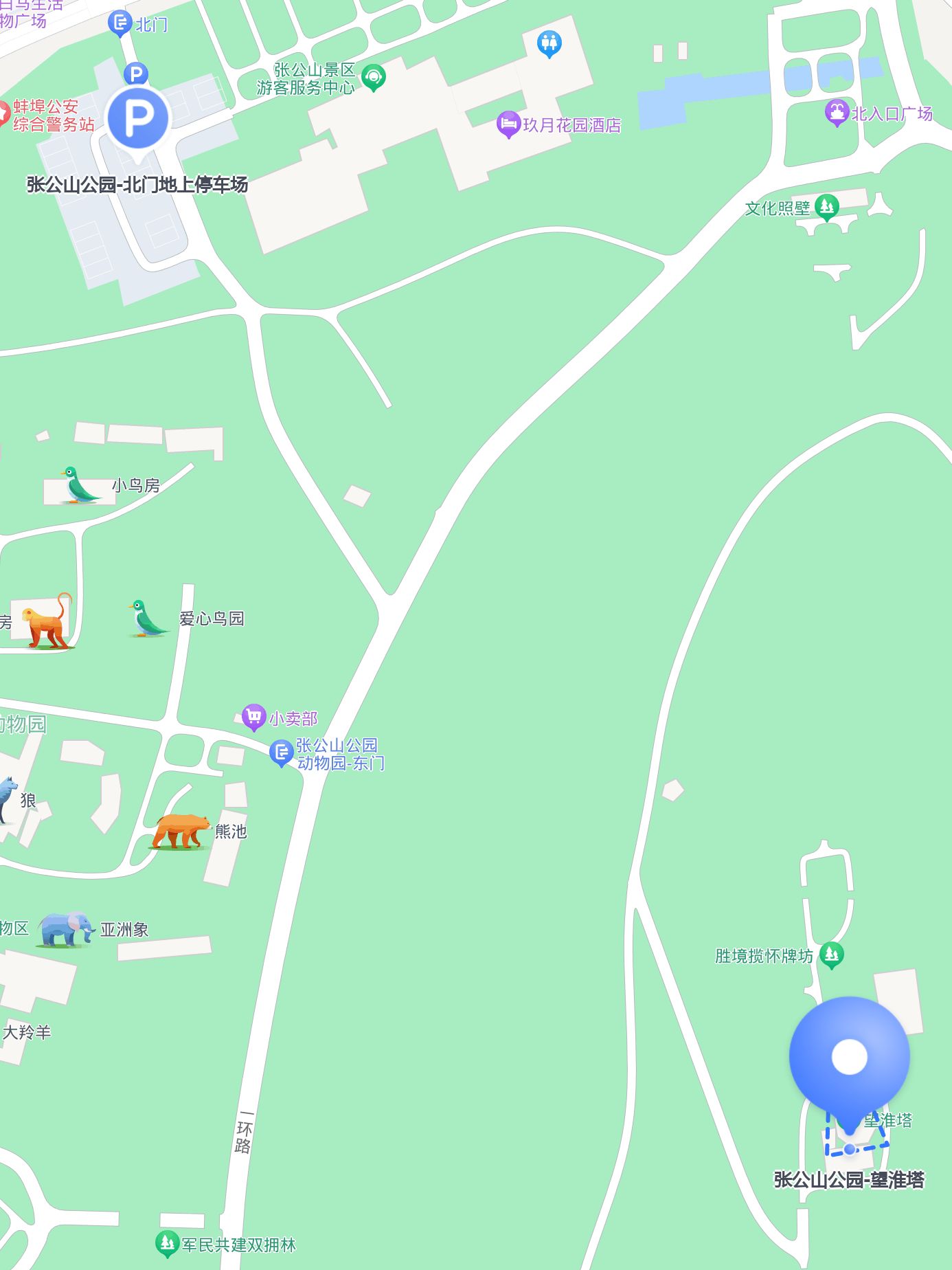
Task: Tap the 张公山公园-北门地上停车场 parking marker
Action: 138,119
